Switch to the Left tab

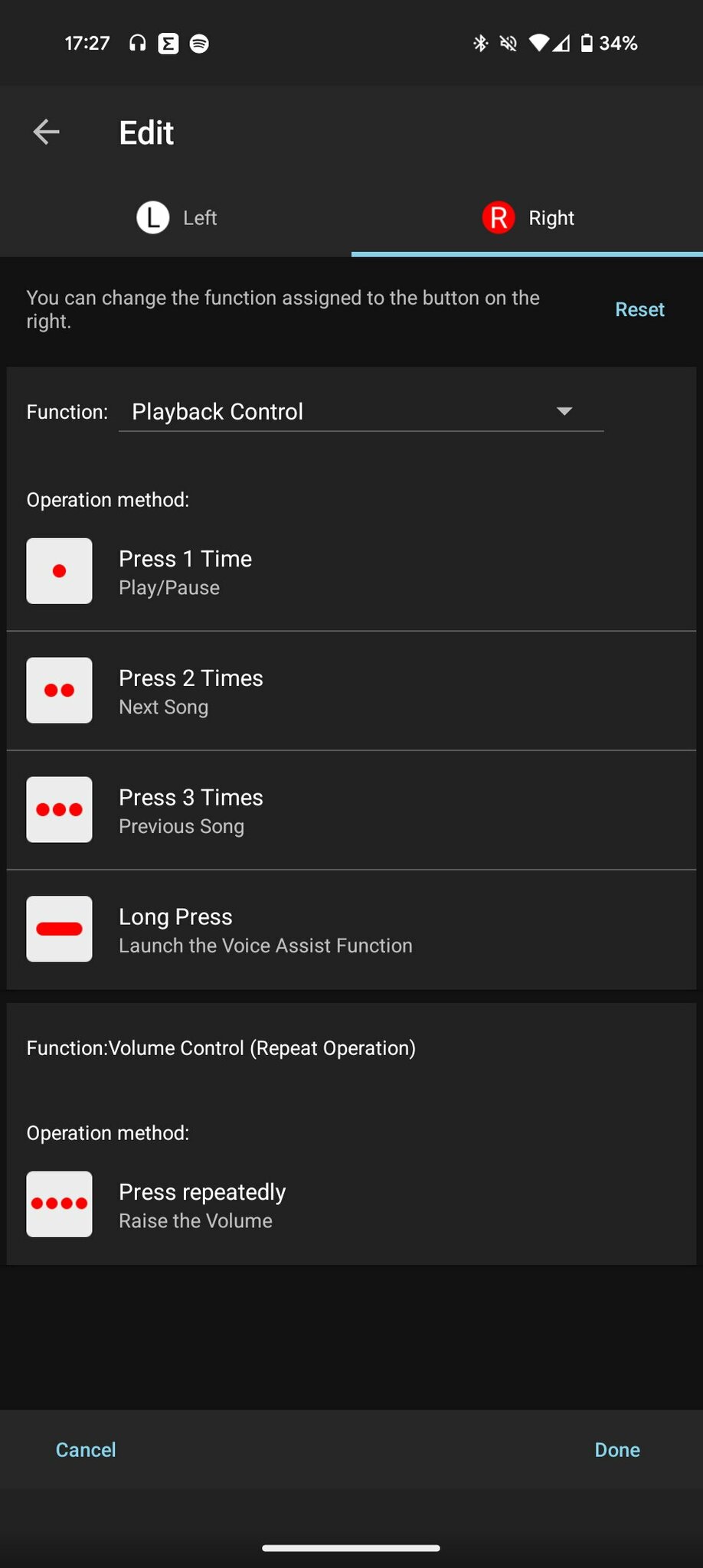(x=176, y=218)
